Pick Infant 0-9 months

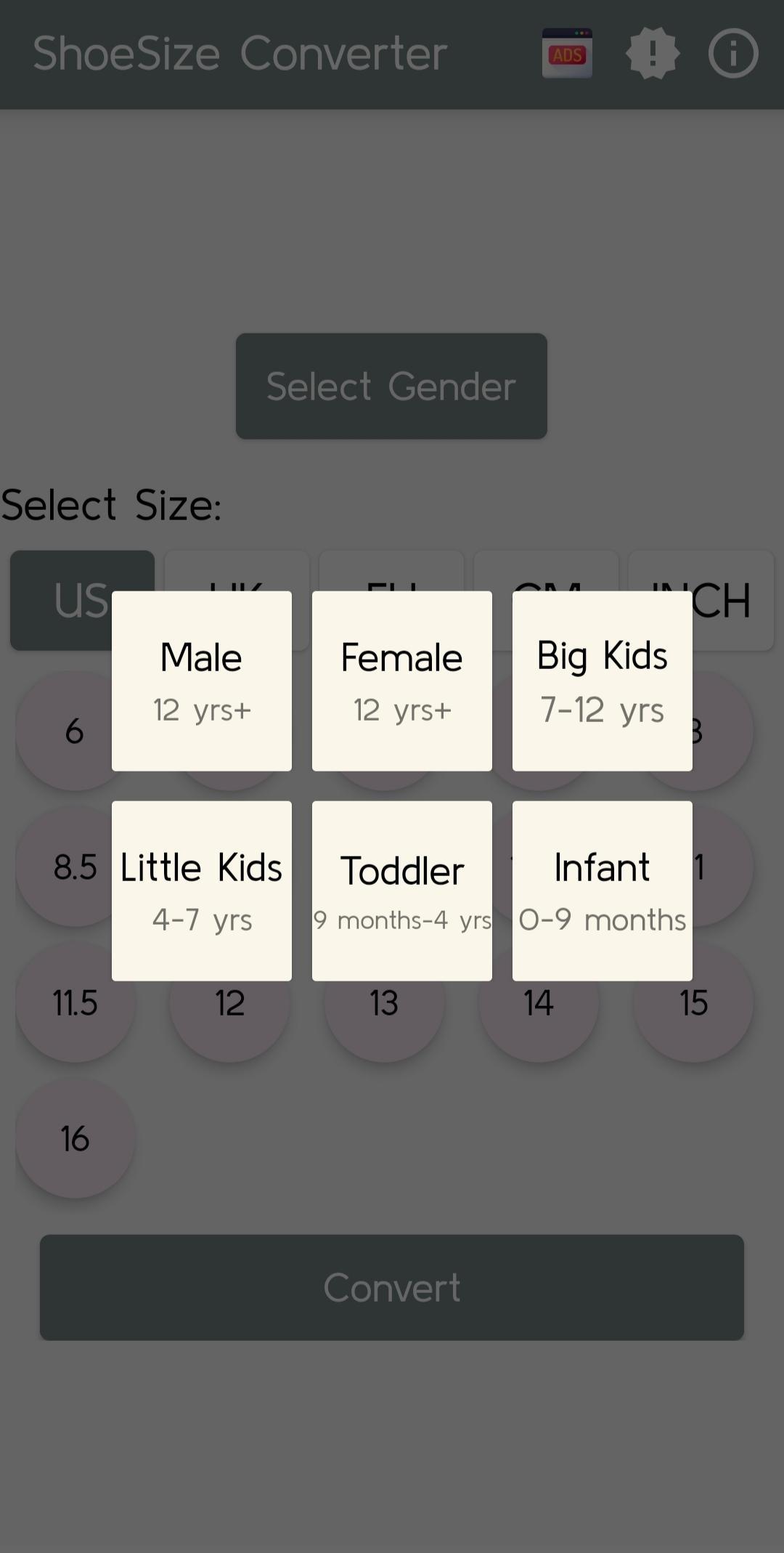(602, 891)
